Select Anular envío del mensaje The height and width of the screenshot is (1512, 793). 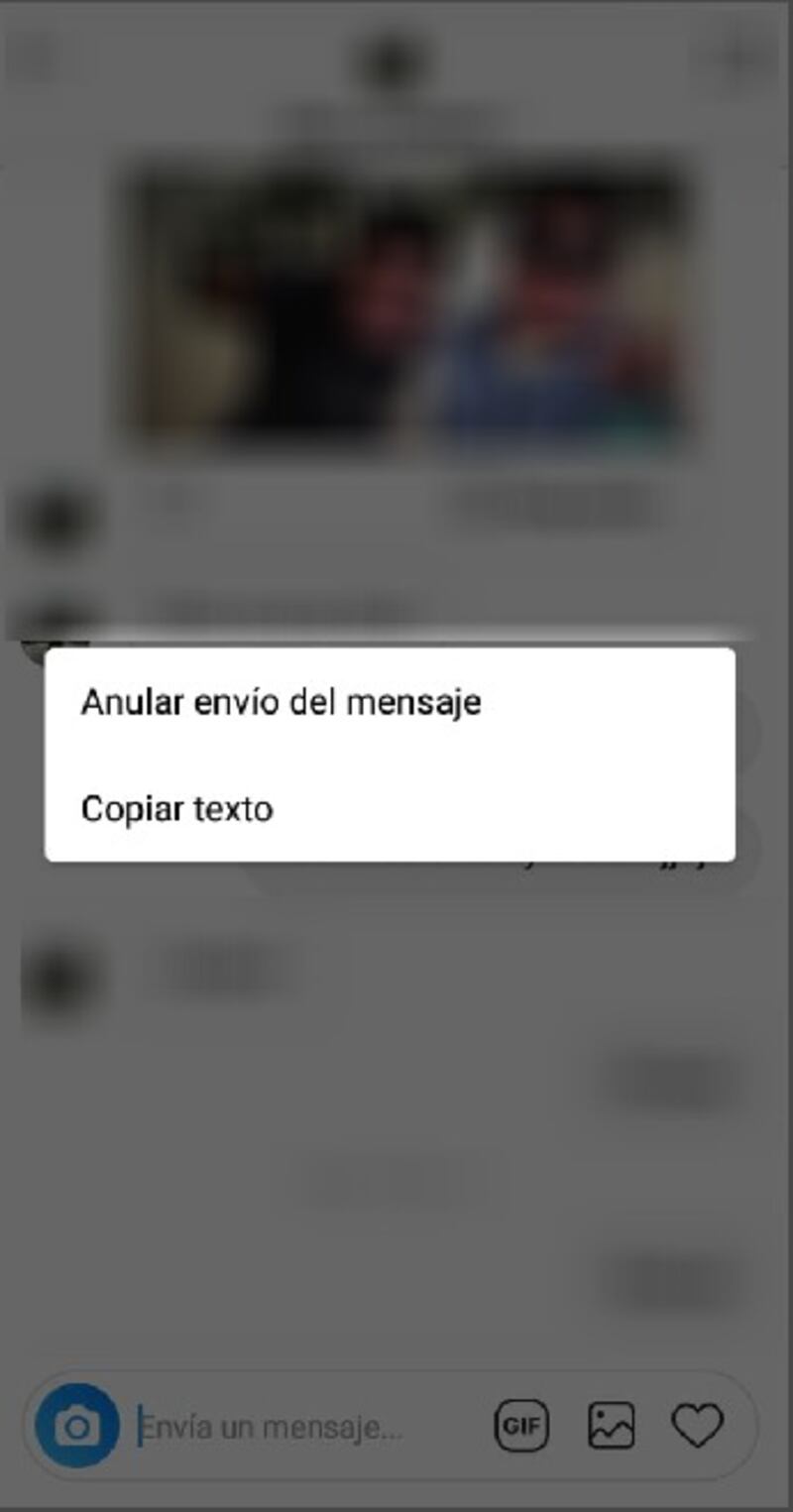[282, 703]
